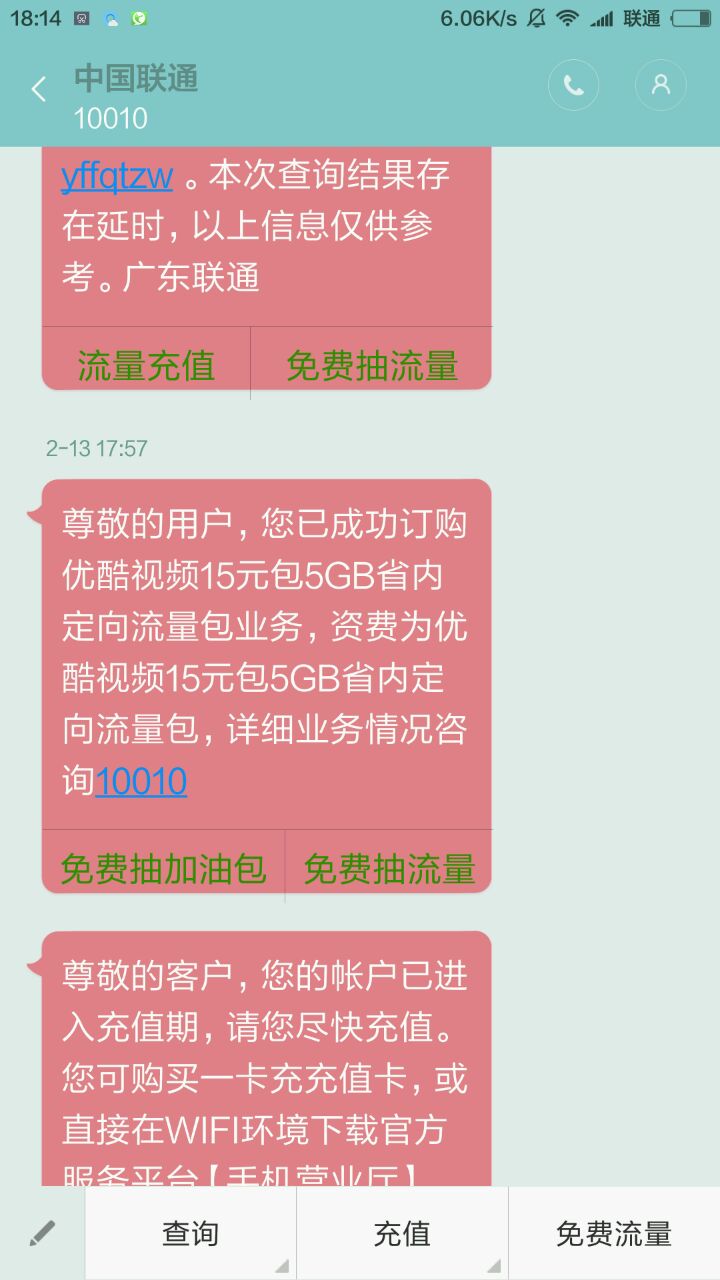Tap 免费抽流量 beside 免费抽加油包
The height and width of the screenshot is (1280, 720).
coord(389,868)
